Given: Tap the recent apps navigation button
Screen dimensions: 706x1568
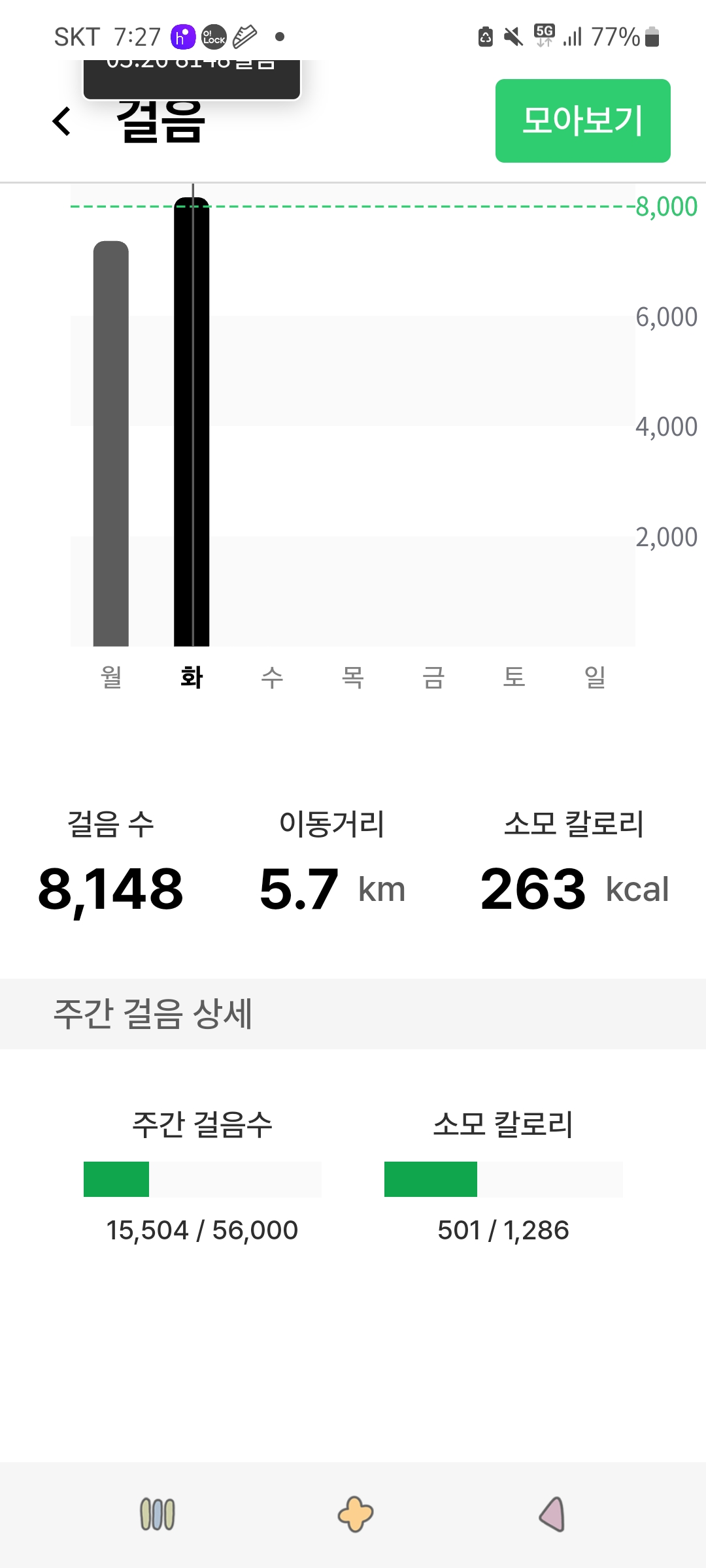Looking at the screenshot, I should 158,1514.
